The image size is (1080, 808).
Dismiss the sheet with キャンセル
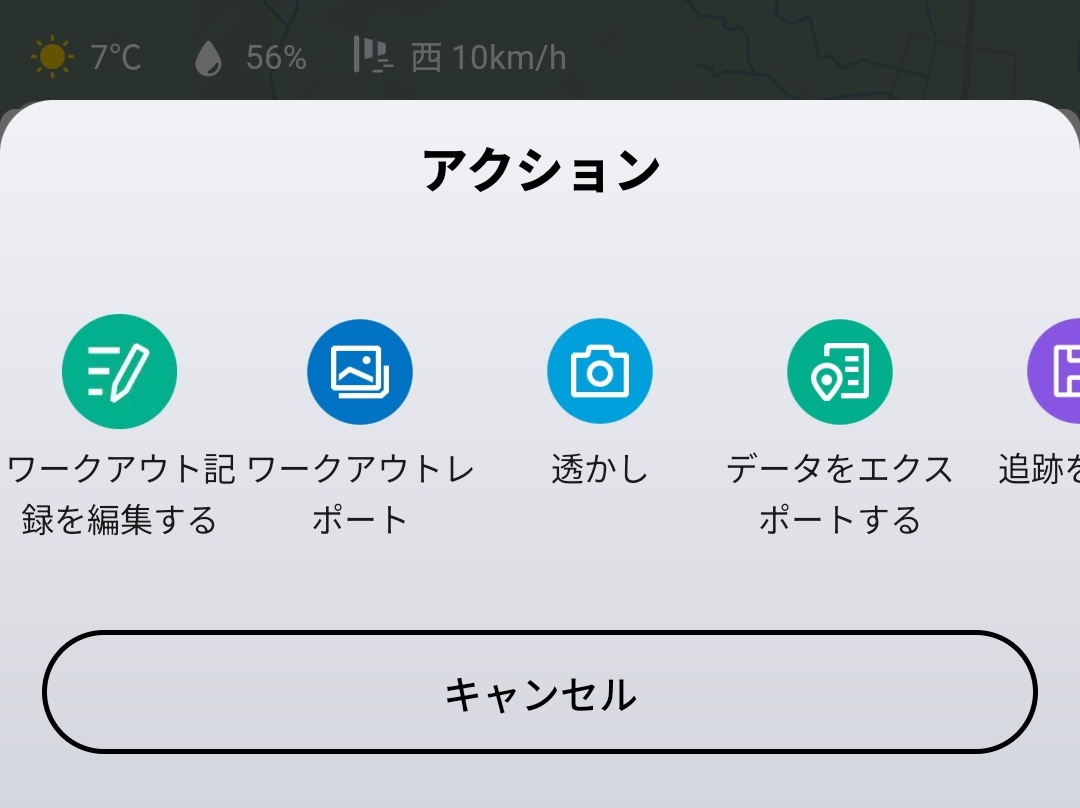point(540,692)
